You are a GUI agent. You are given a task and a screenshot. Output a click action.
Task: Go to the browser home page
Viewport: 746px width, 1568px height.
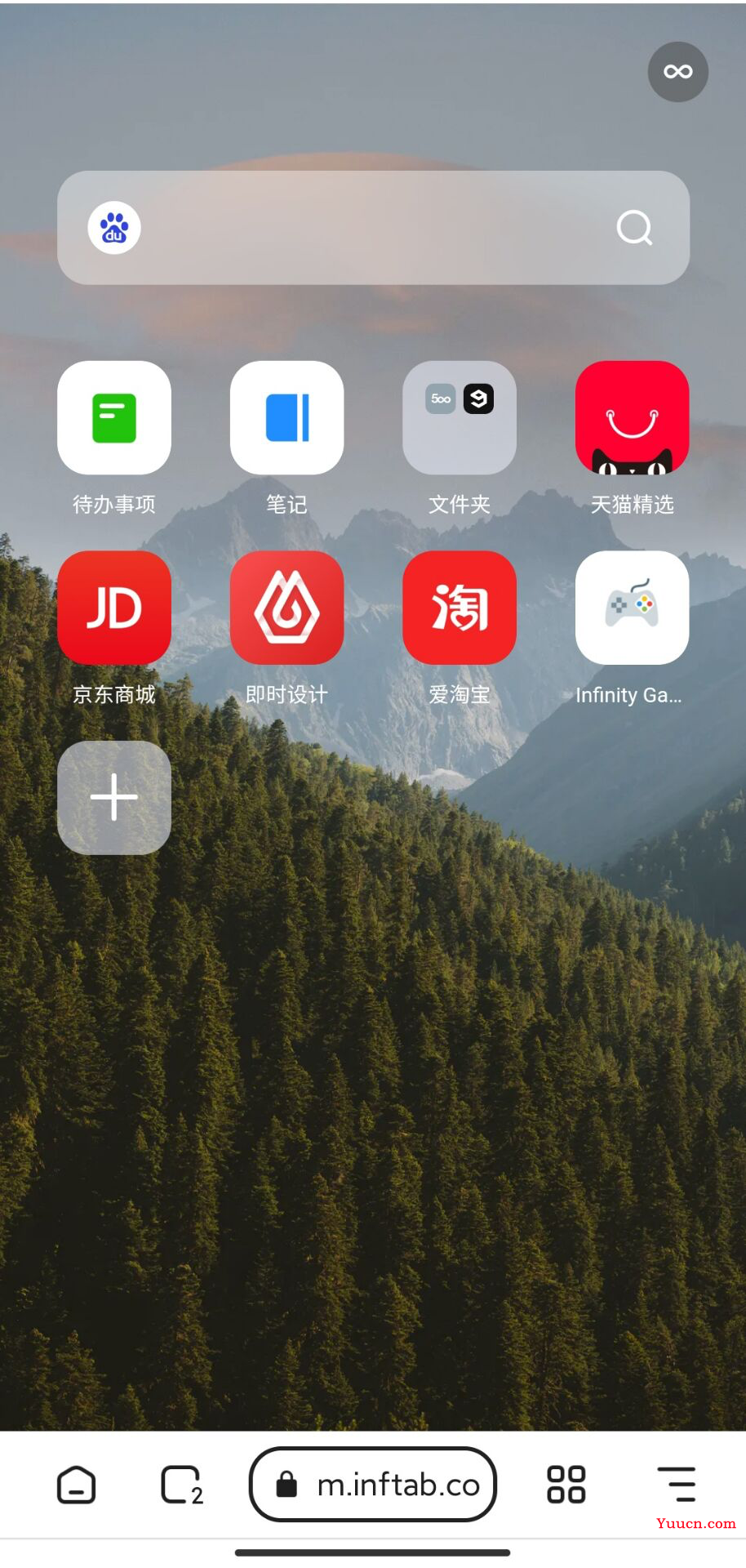pyautogui.click(x=77, y=1484)
